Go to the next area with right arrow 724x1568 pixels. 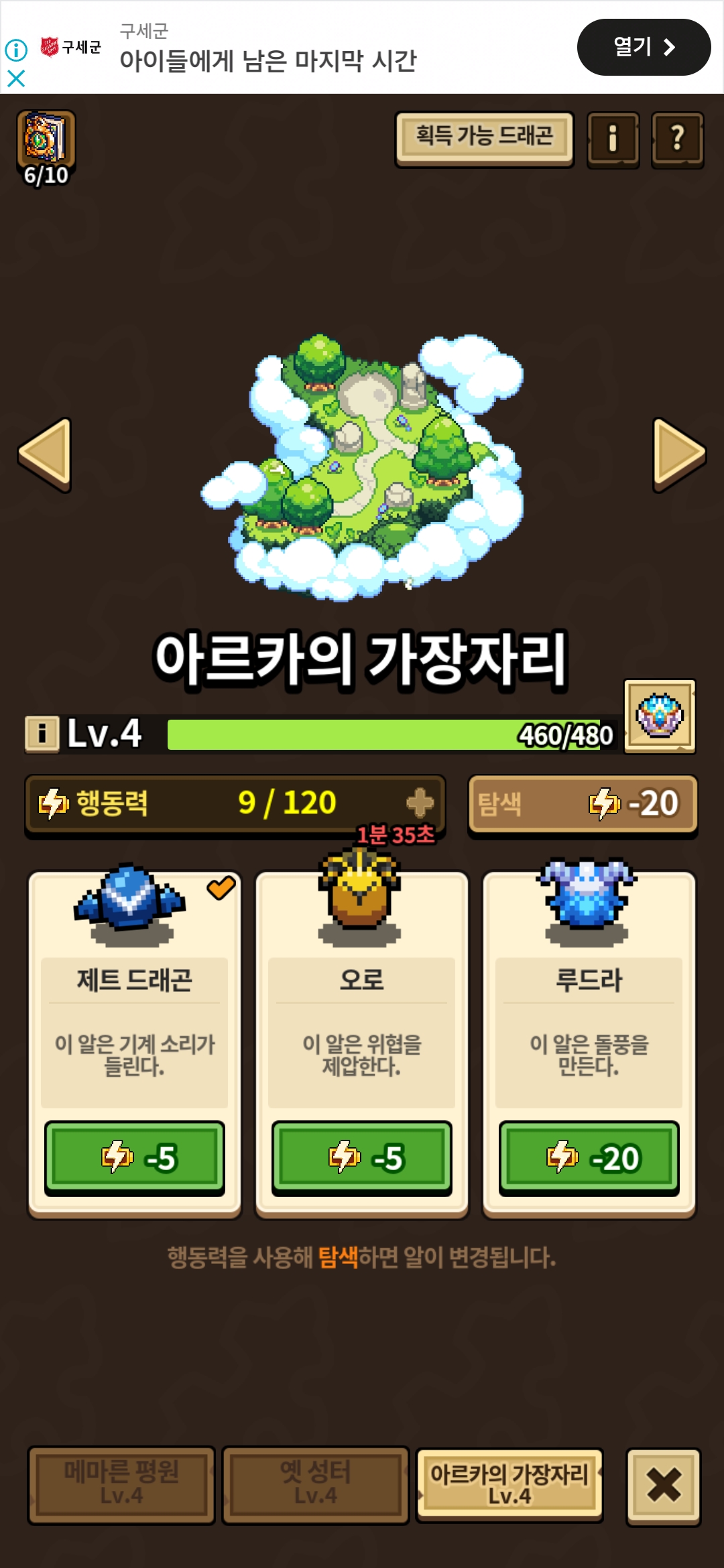[x=678, y=454]
